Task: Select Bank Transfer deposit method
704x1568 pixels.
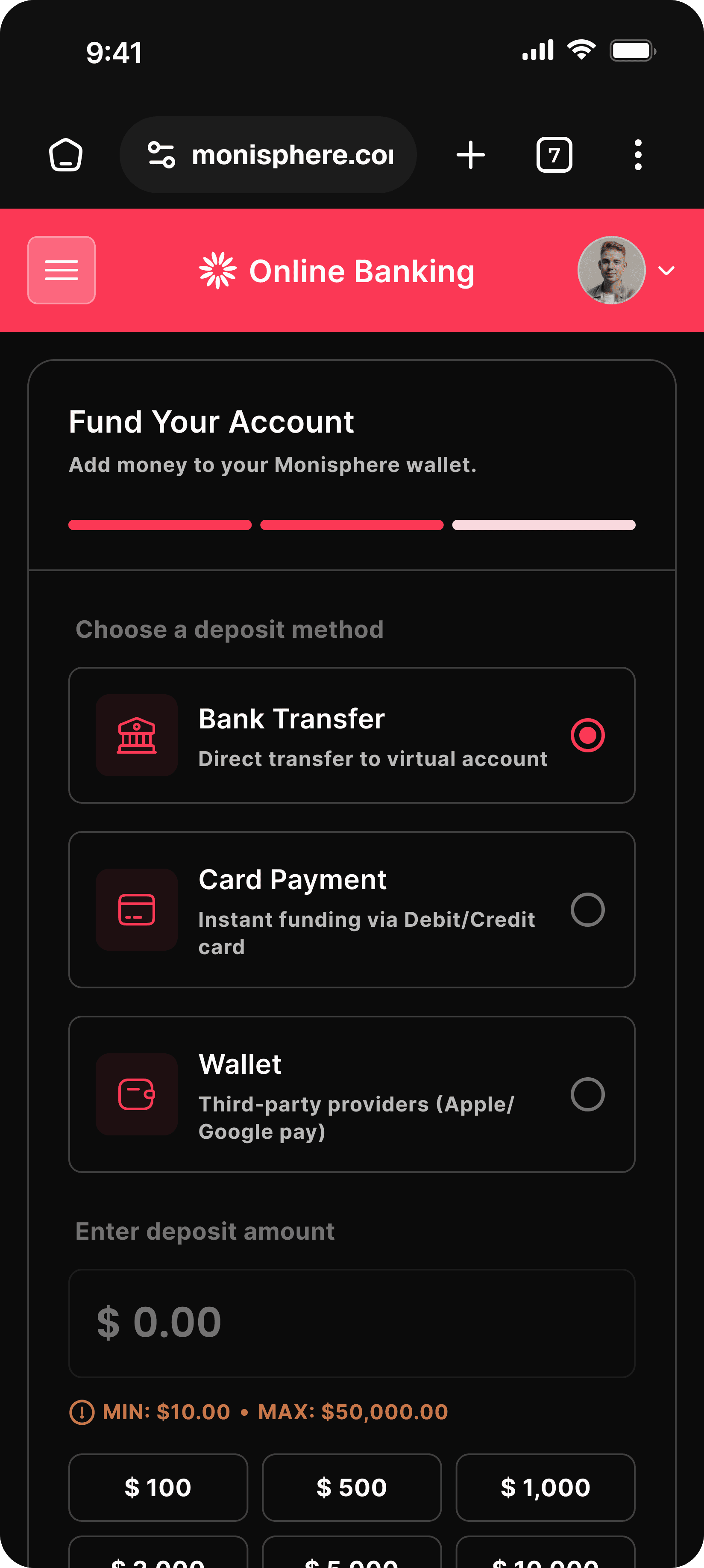Action: [352, 735]
